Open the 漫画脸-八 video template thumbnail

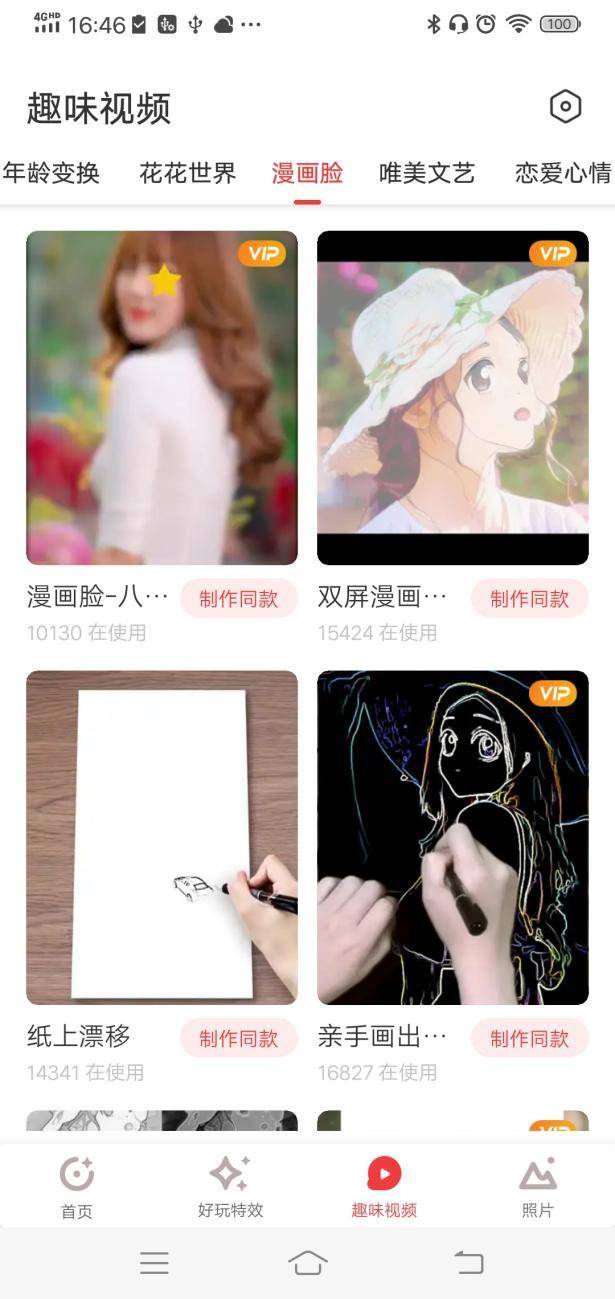coord(162,398)
